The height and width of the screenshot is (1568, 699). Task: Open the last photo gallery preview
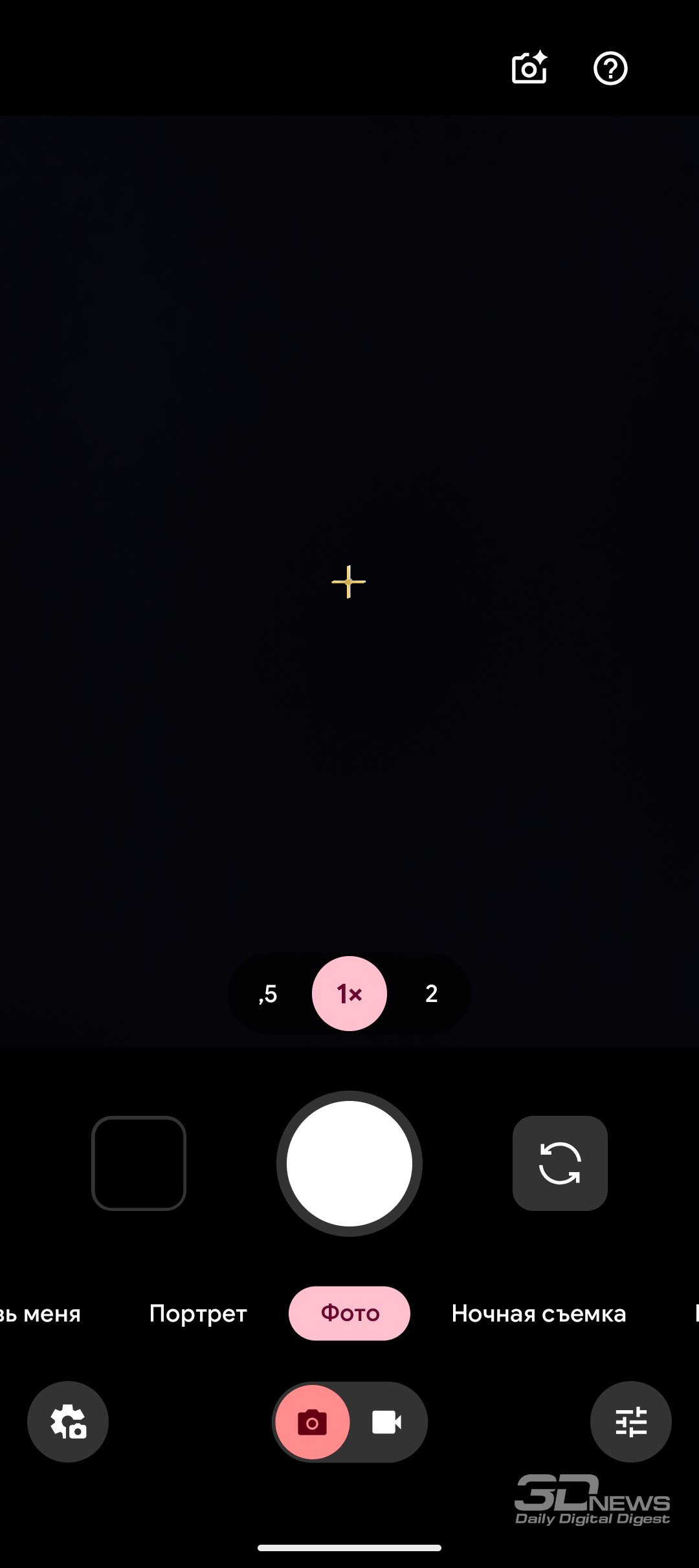point(139,1163)
